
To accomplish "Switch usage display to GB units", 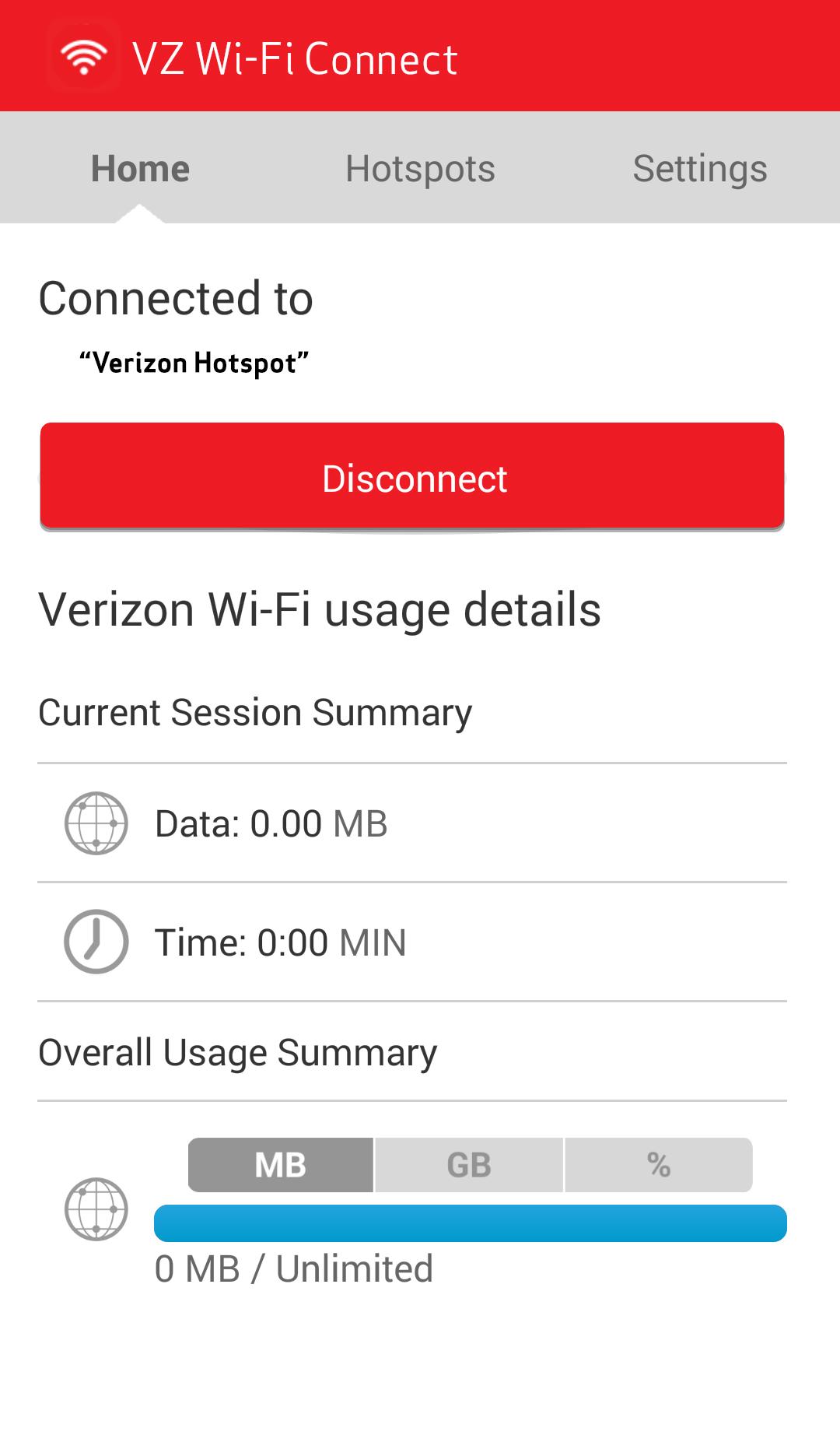I will [469, 1164].
